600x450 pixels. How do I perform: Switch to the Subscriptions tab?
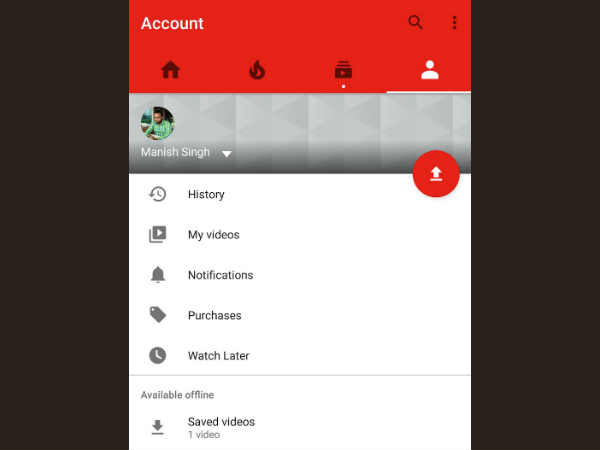point(343,70)
